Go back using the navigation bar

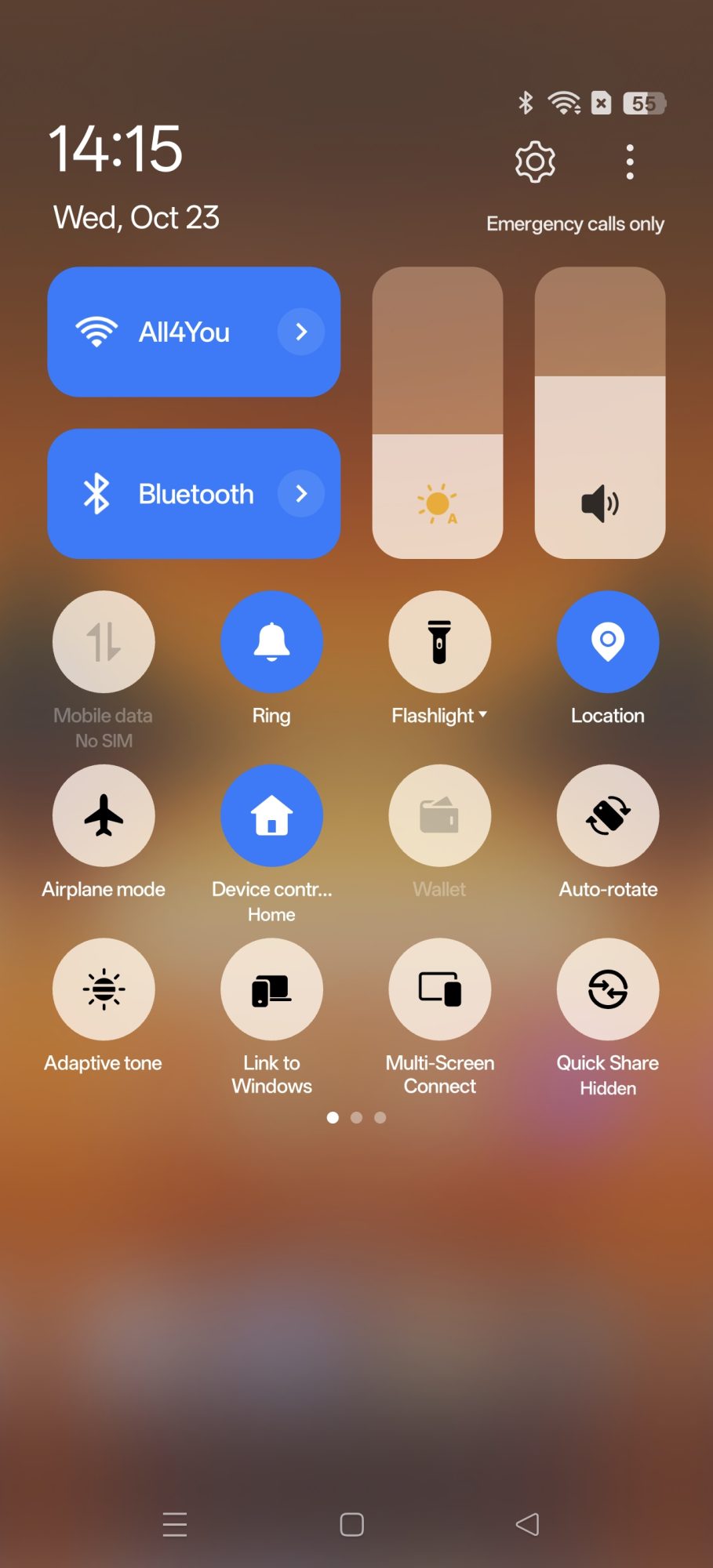point(527,1524)
